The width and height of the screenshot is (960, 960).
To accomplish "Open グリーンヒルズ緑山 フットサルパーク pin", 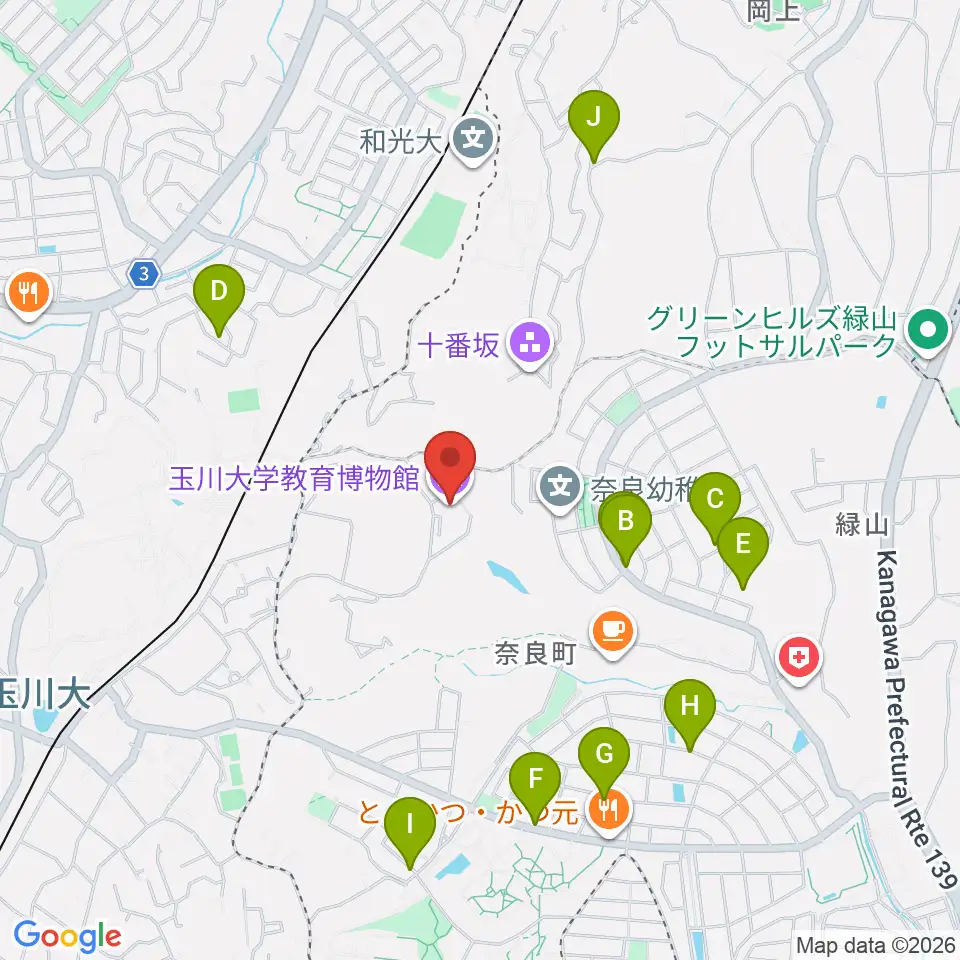I will [x=928, y=332].
